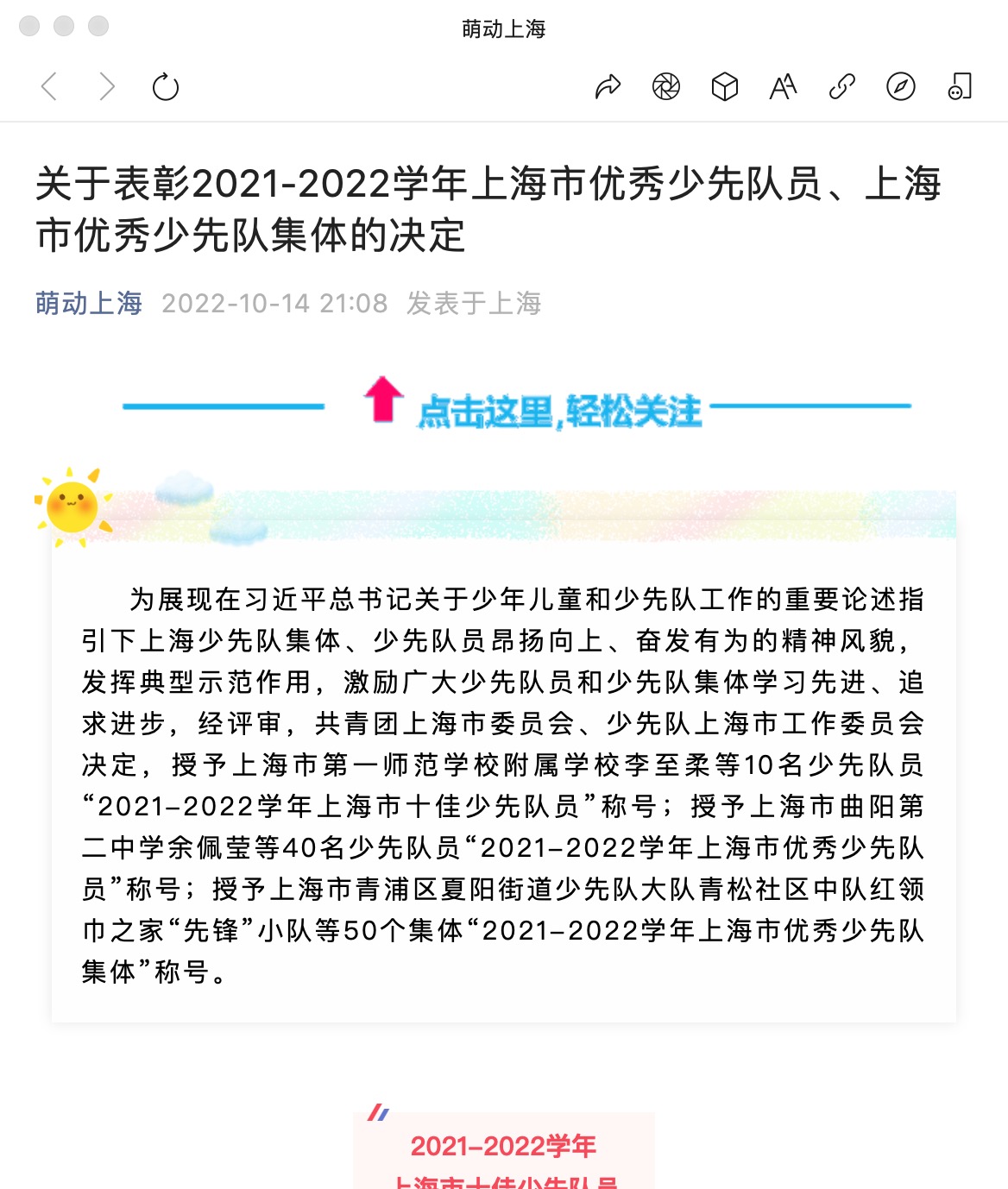Open article in browser
The height and width of the screenshot is (1189, 1008).
(x=900, y=87)
